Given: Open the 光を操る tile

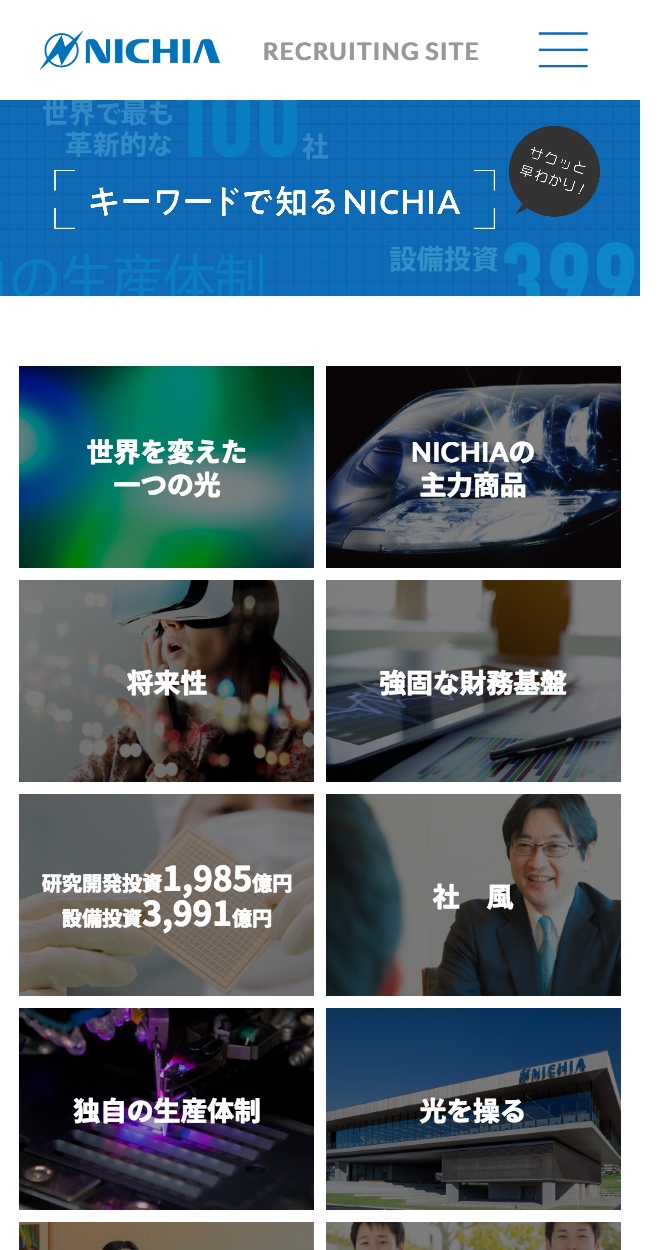Looking at the screenshot, I should [473, 1109].
